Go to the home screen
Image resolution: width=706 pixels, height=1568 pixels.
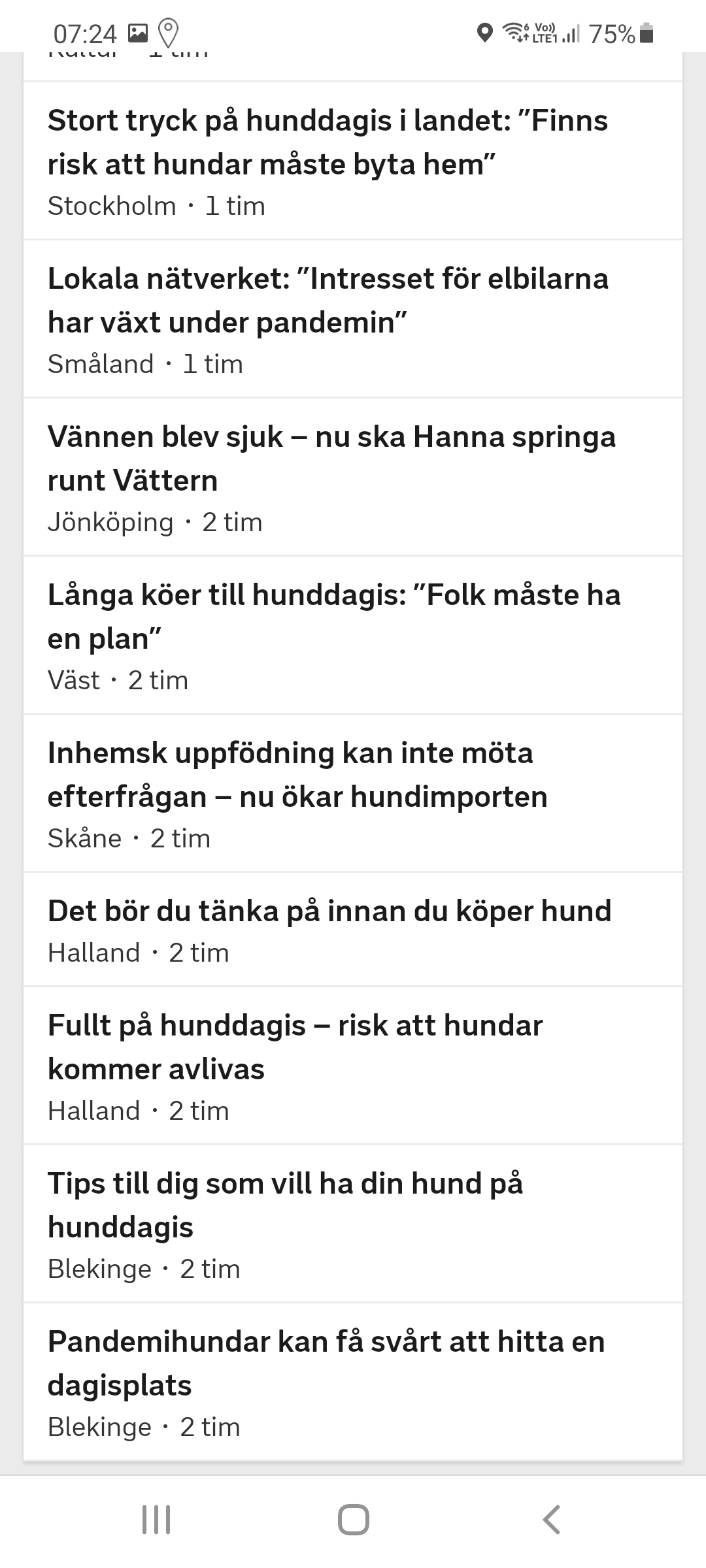pos(353,1520)
